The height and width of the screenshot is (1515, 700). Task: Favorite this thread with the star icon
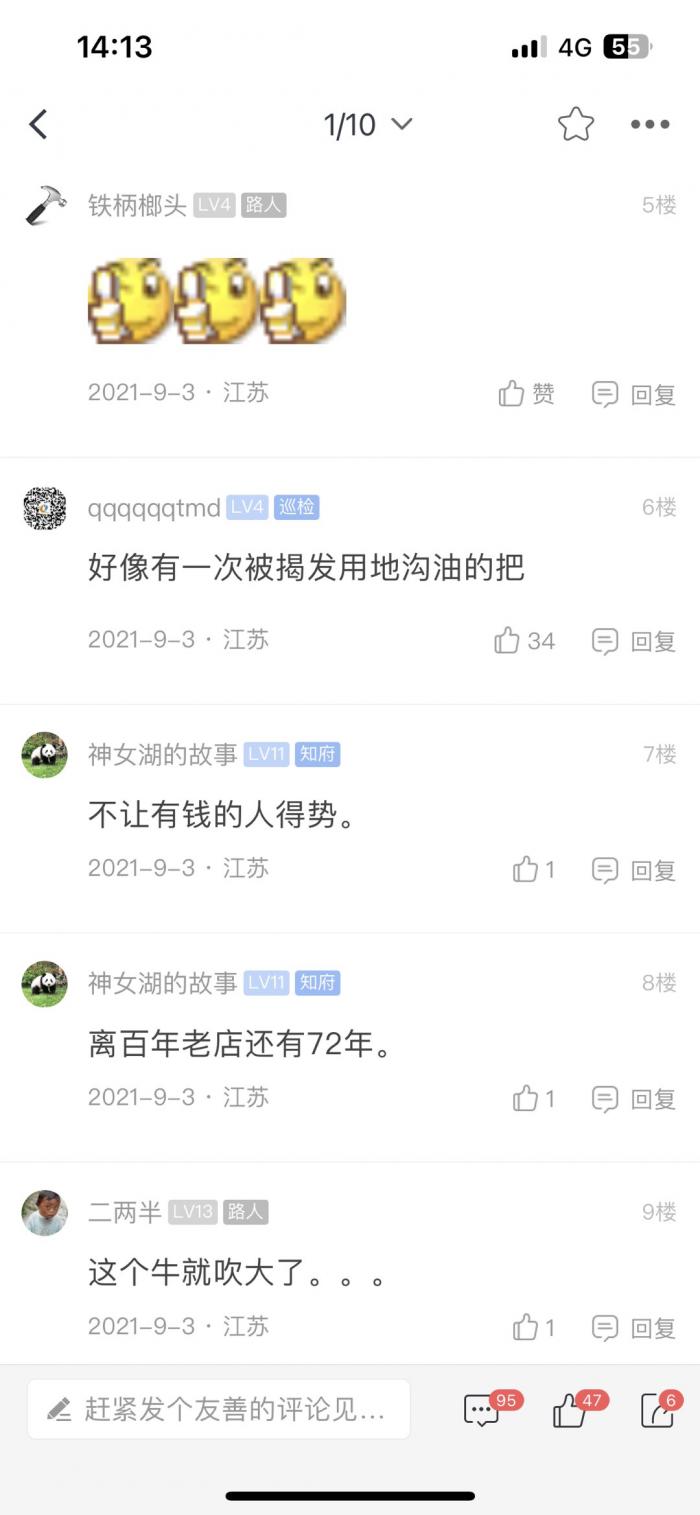pos(575,125)
